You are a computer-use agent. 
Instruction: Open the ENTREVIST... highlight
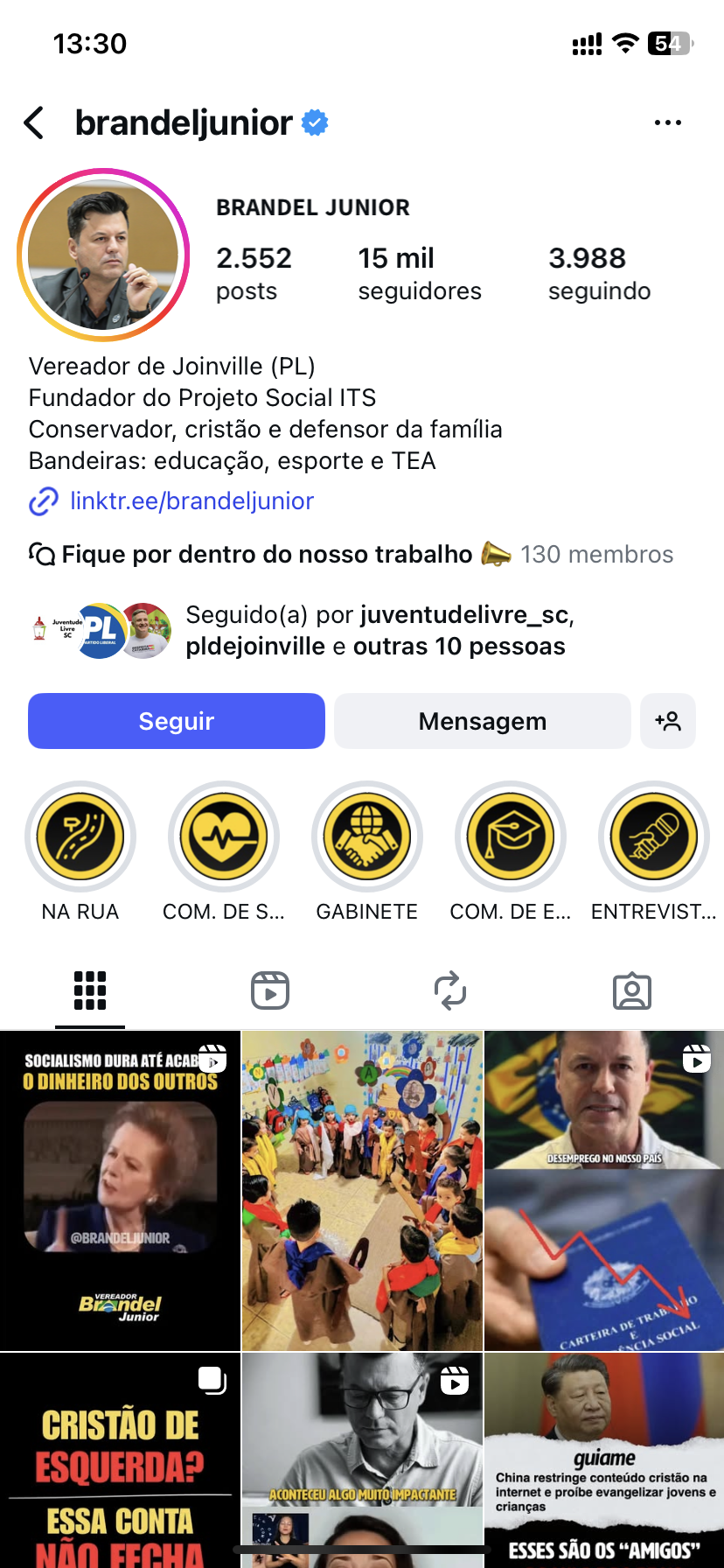point(653,837)
